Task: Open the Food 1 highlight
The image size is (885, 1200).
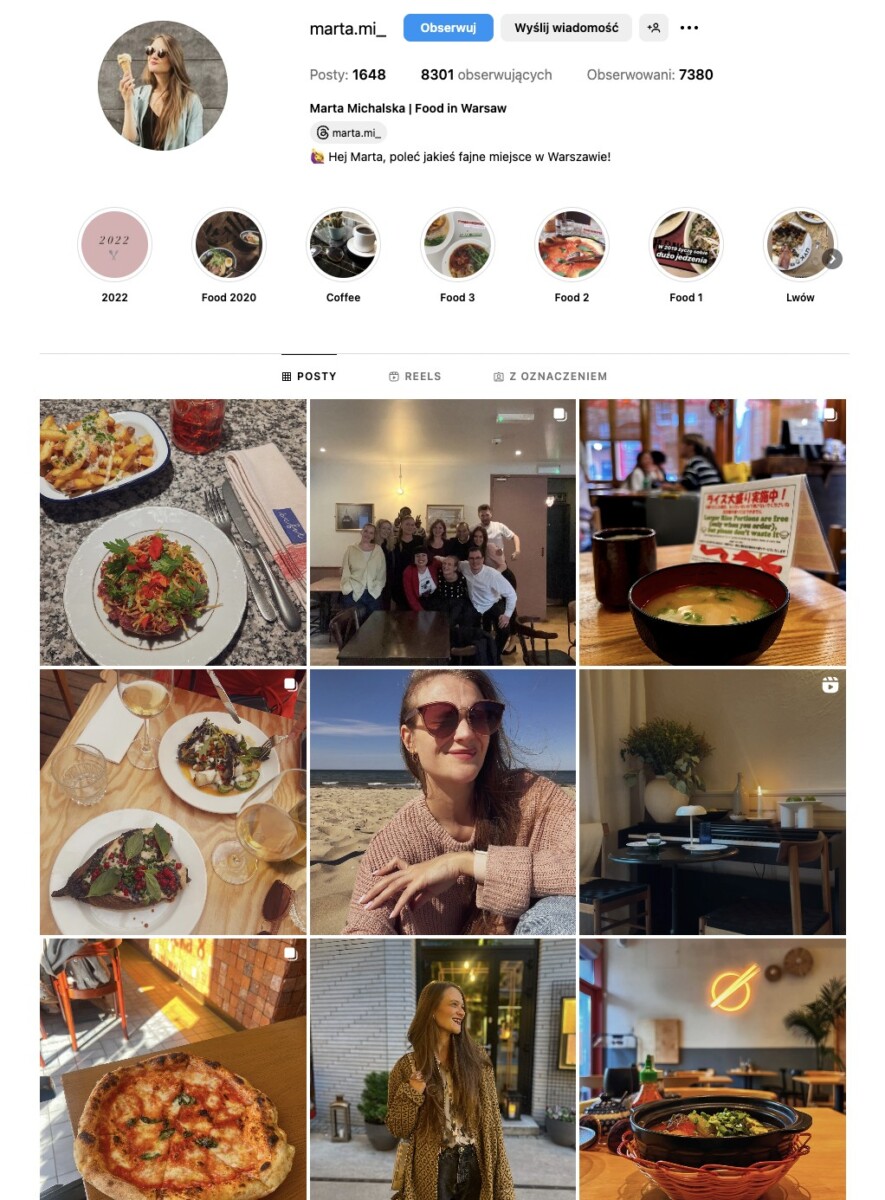Action: (x=686, y=245)
